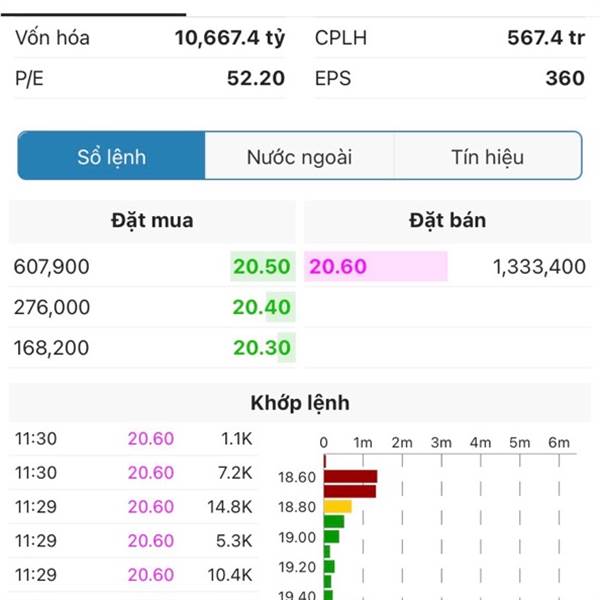This screenshot has width=600, height=600.
Task: Open the Nước ngoài tab
Action: pos(299,157)
